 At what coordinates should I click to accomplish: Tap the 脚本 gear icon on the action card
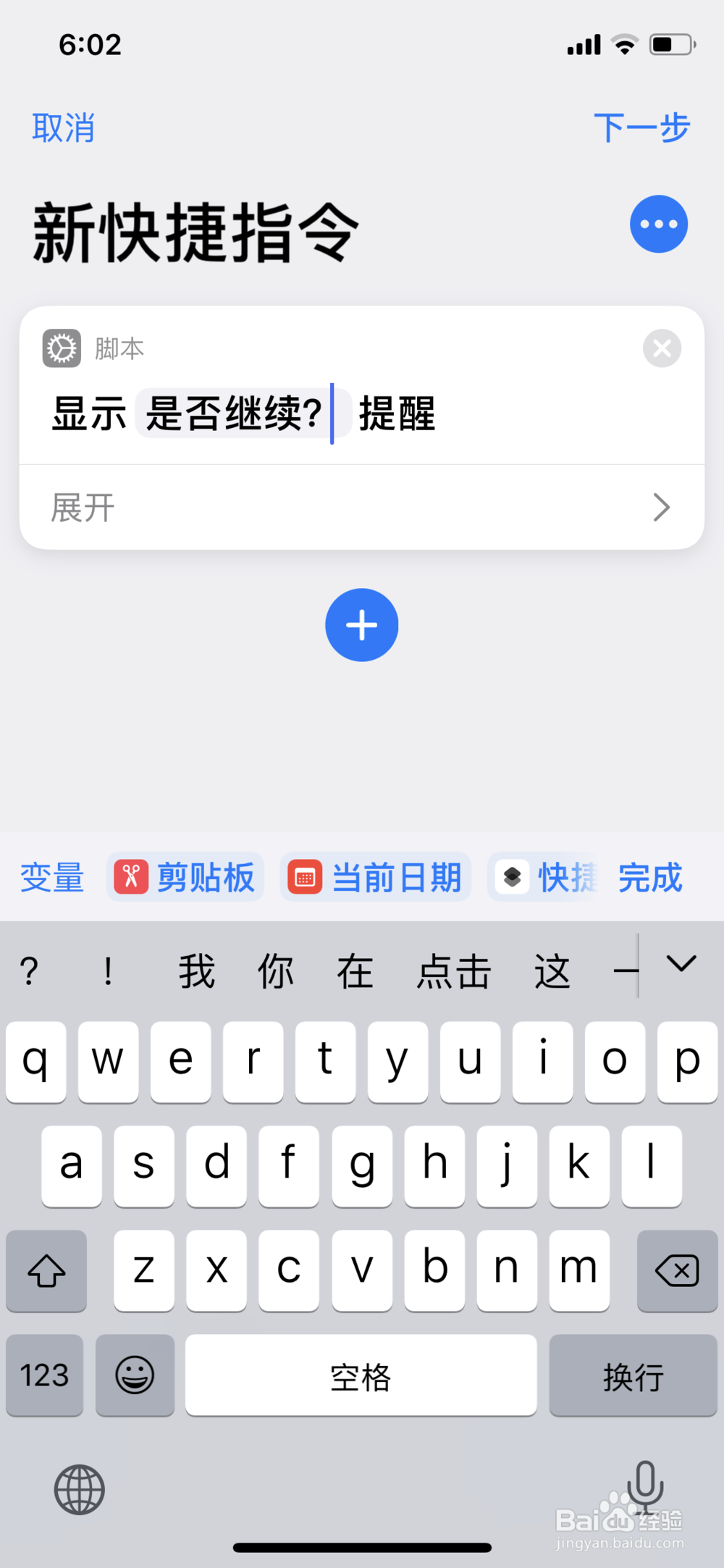pyautogui.click(x=61, y=348)
